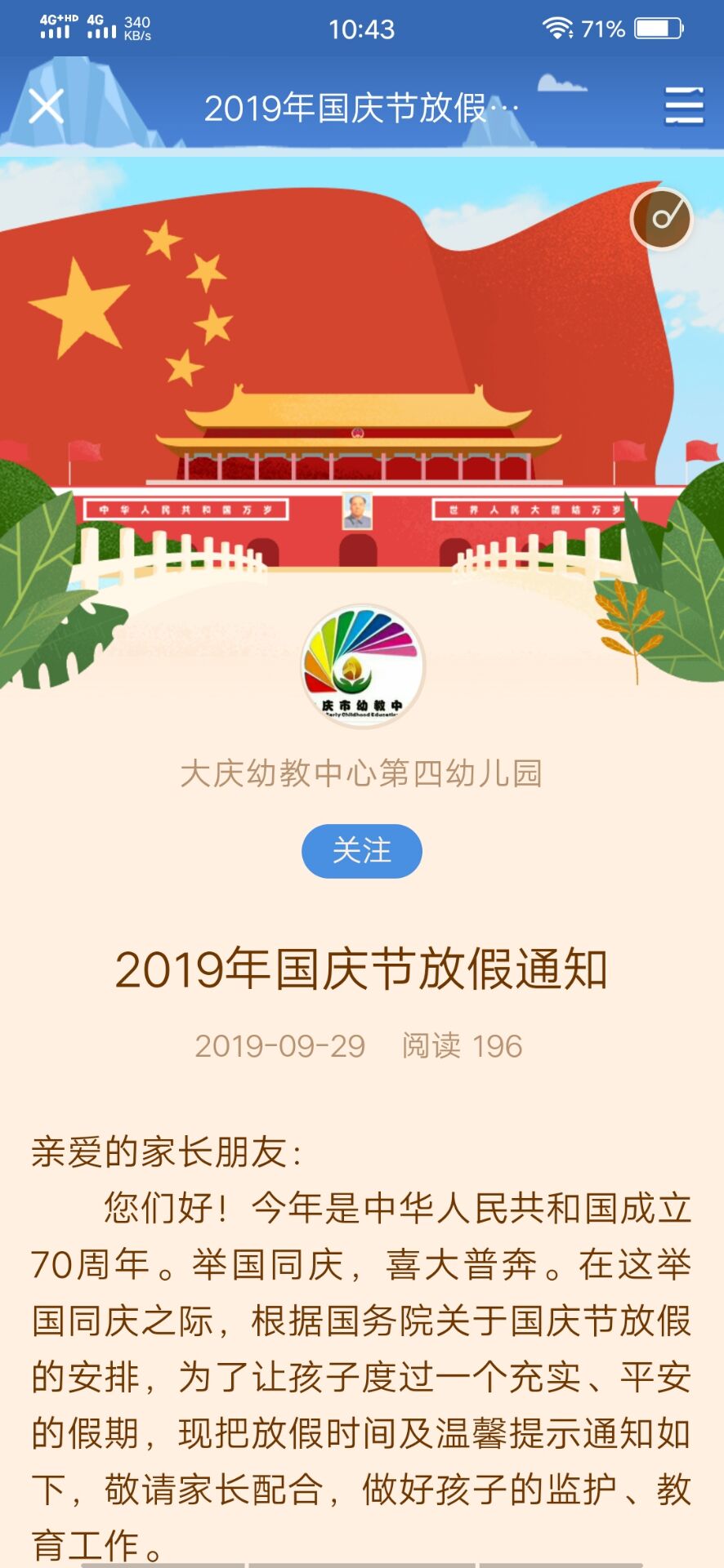Close the holiday notice page
724x1568 pixels.
coord(47,106)
